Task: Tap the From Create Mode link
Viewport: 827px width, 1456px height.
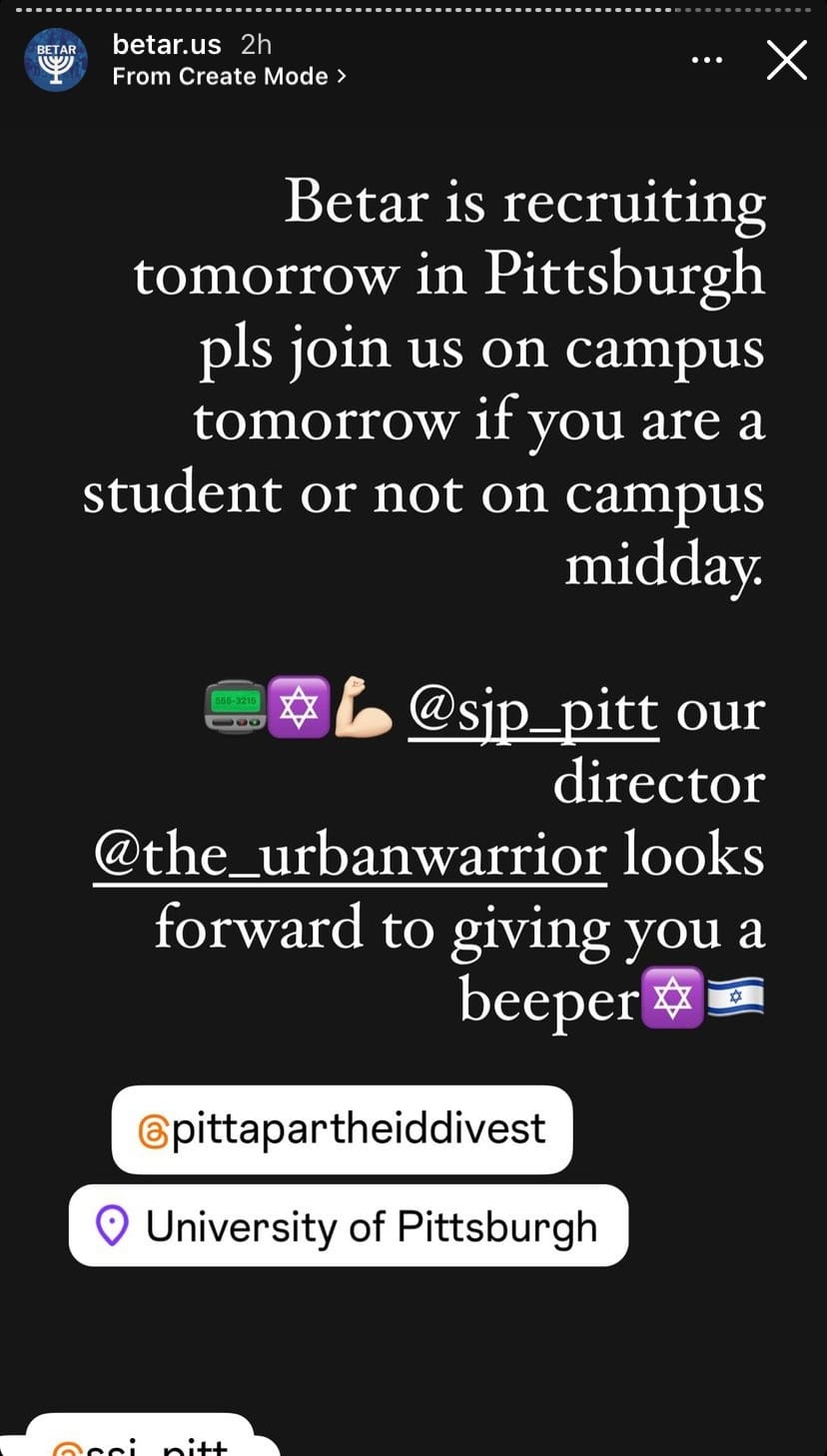Action: pyautogui.click(x=229, y=77)
